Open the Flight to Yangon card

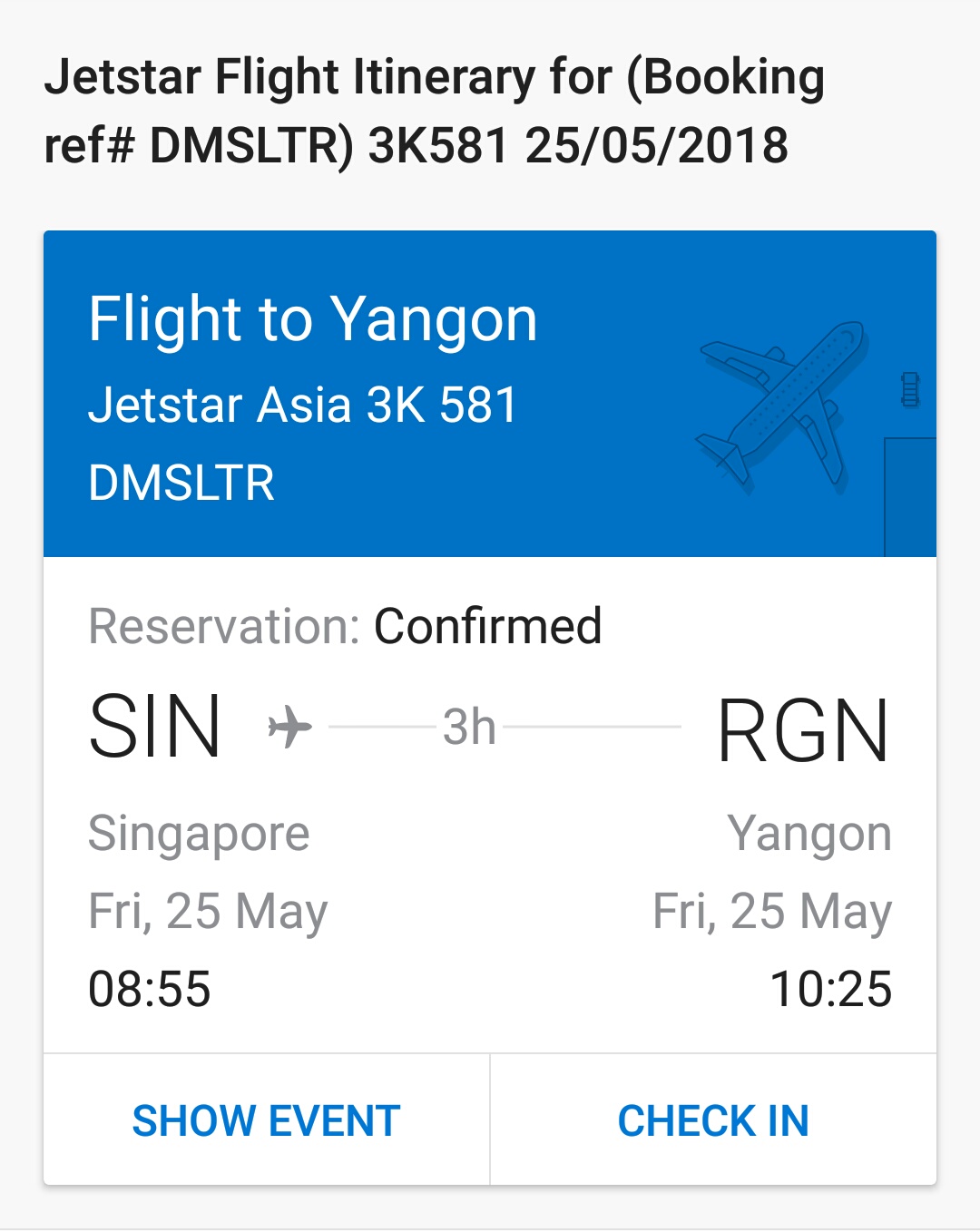tap(313, 320)
